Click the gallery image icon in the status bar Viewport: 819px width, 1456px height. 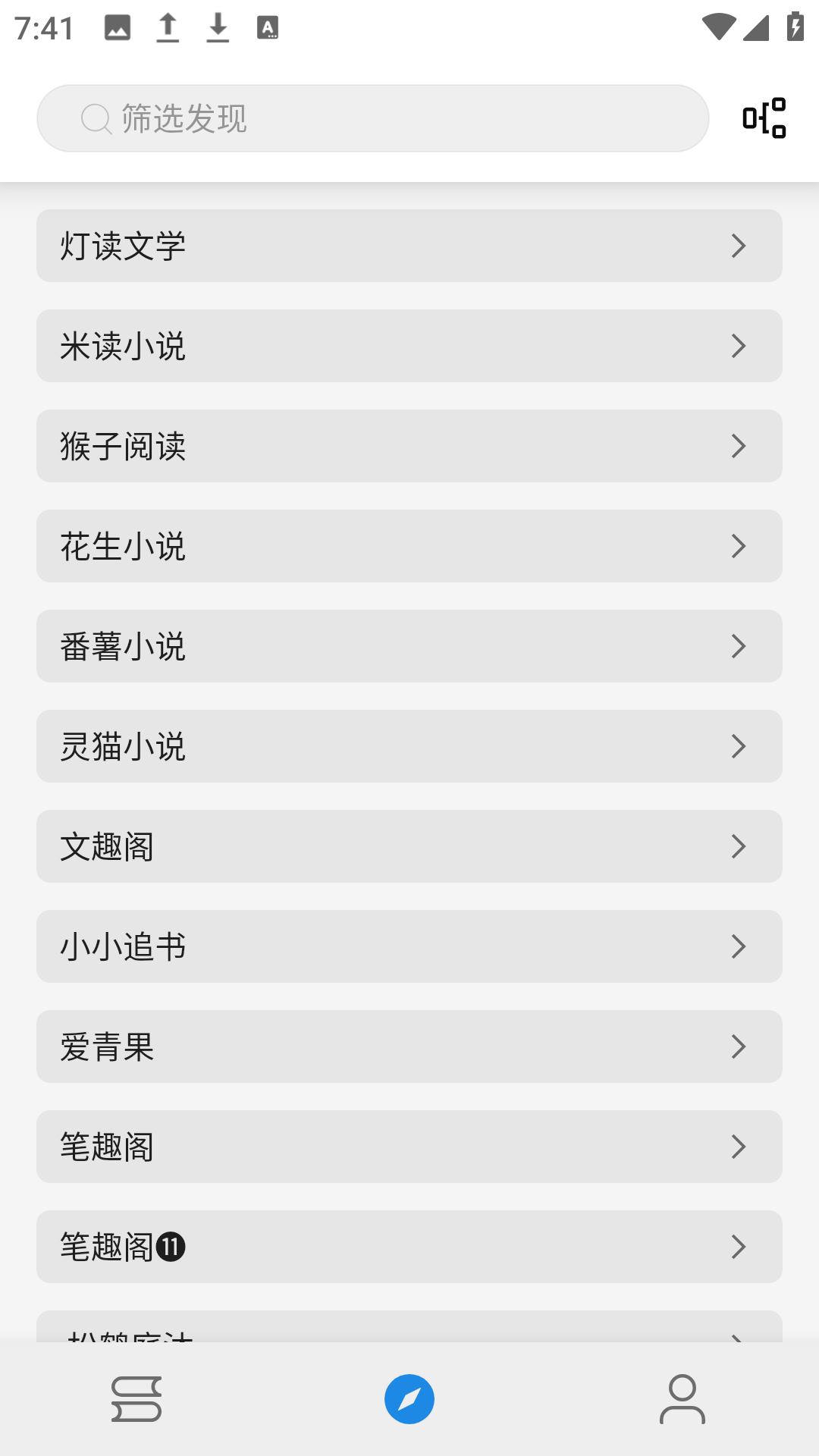[118, 27]
